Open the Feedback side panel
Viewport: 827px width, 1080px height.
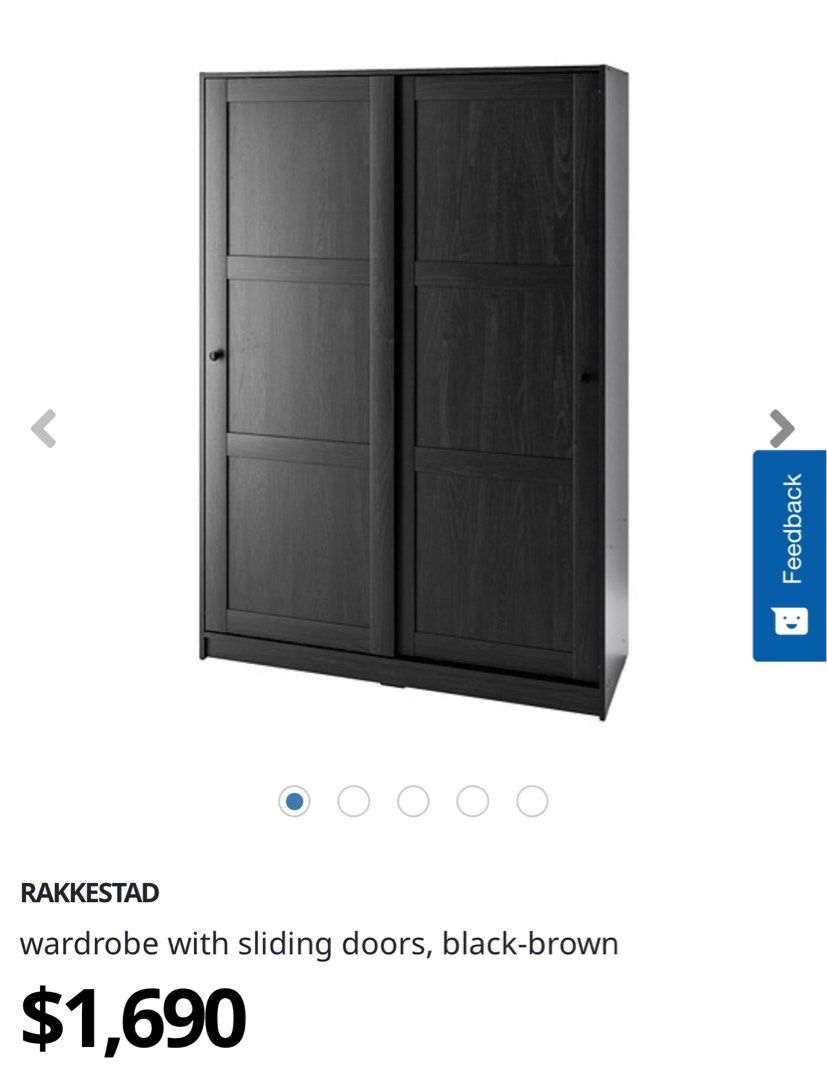[x=790, y=550]
